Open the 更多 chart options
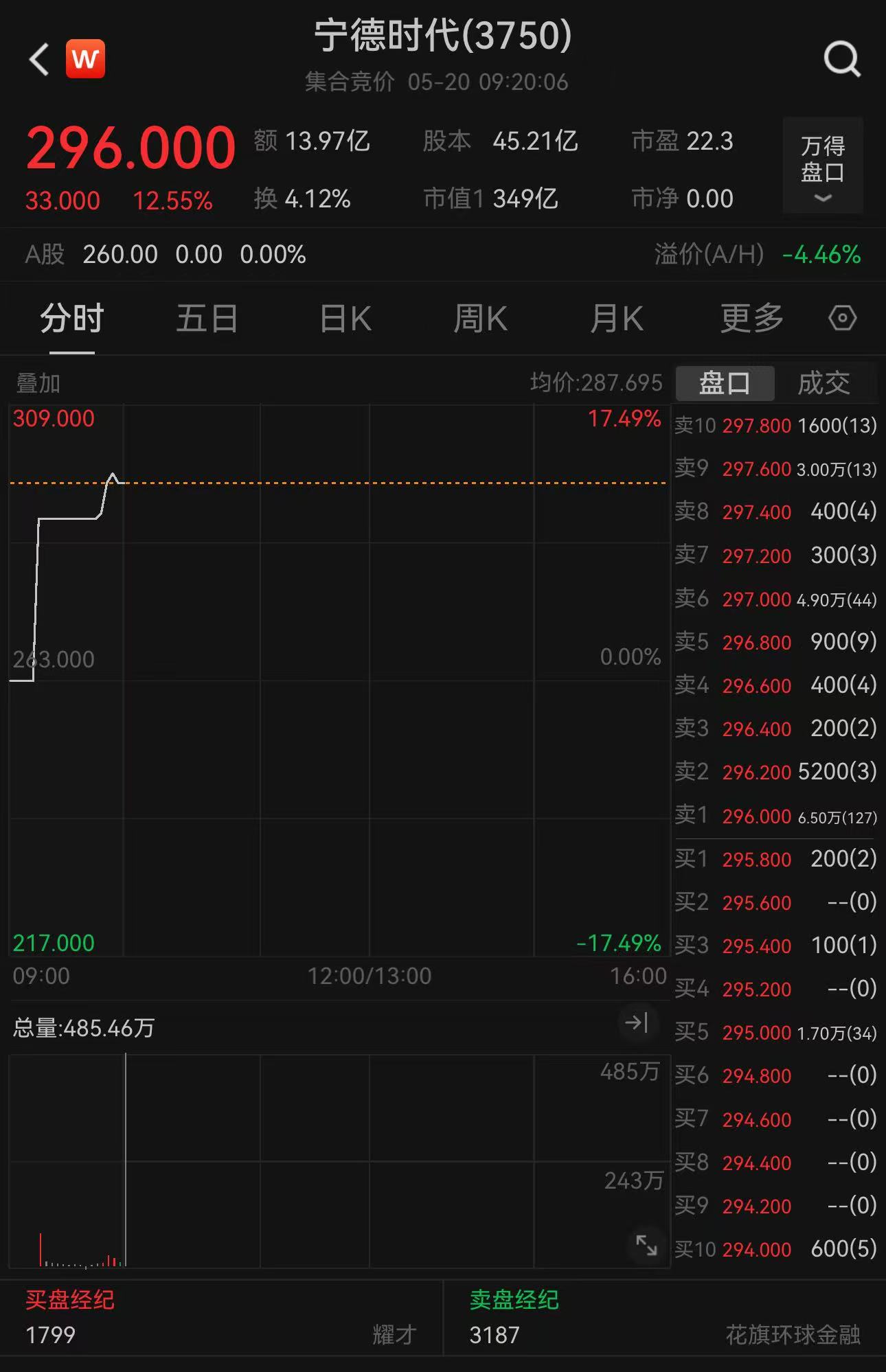The width and height of the screenshot is (886, 1372). (751, 319)
